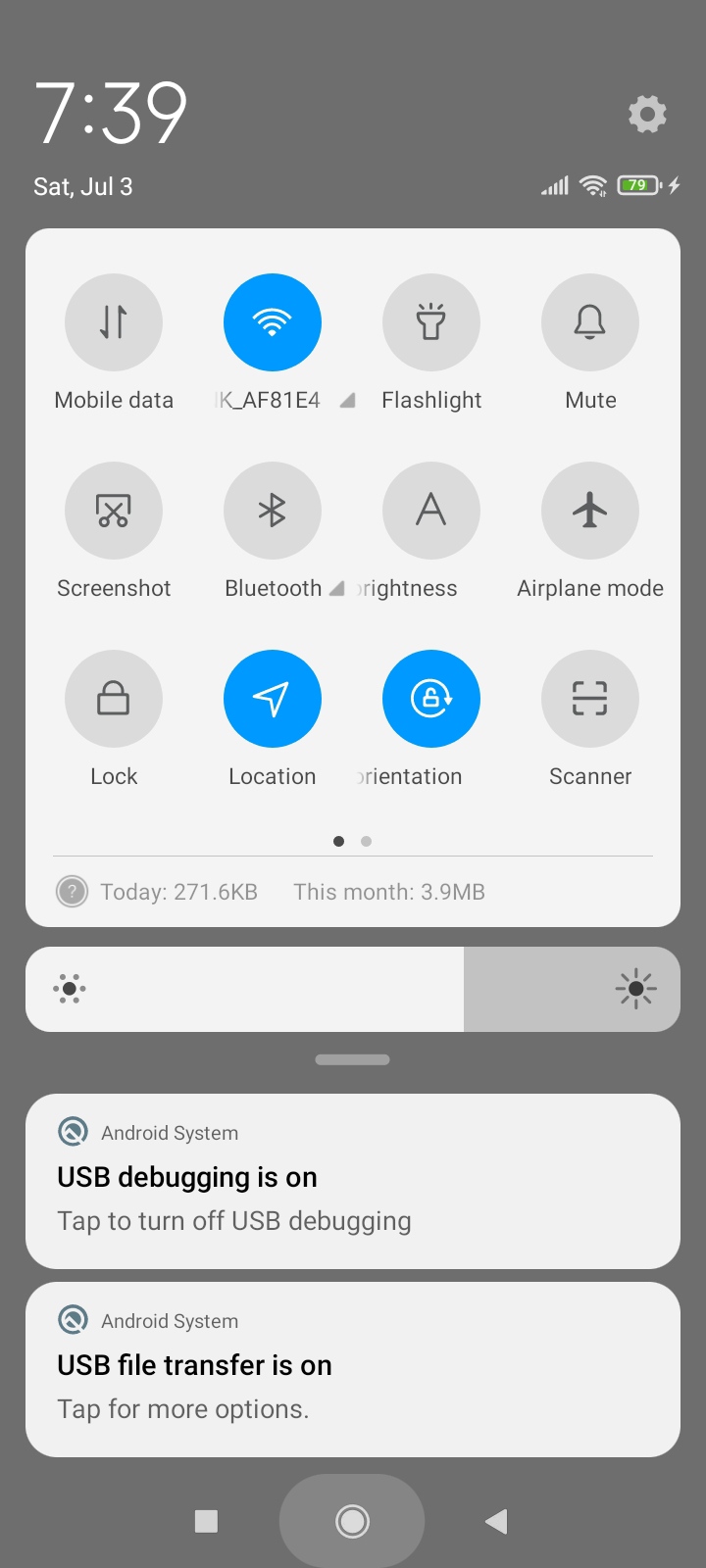Tap the back navigation button
Viewport: 706px width, 1568px height.
tap(496, 1521)
